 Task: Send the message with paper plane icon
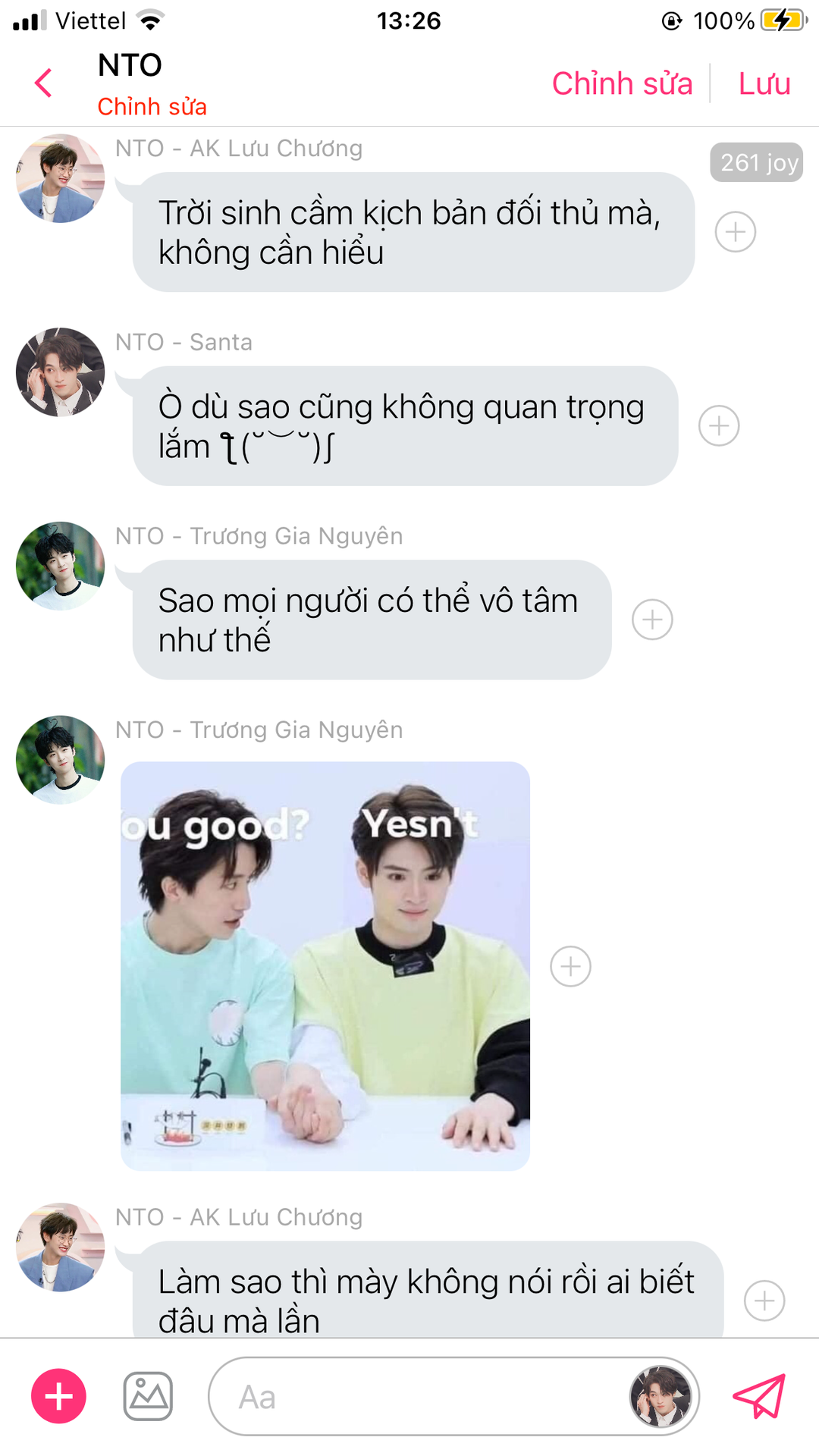758,1396
